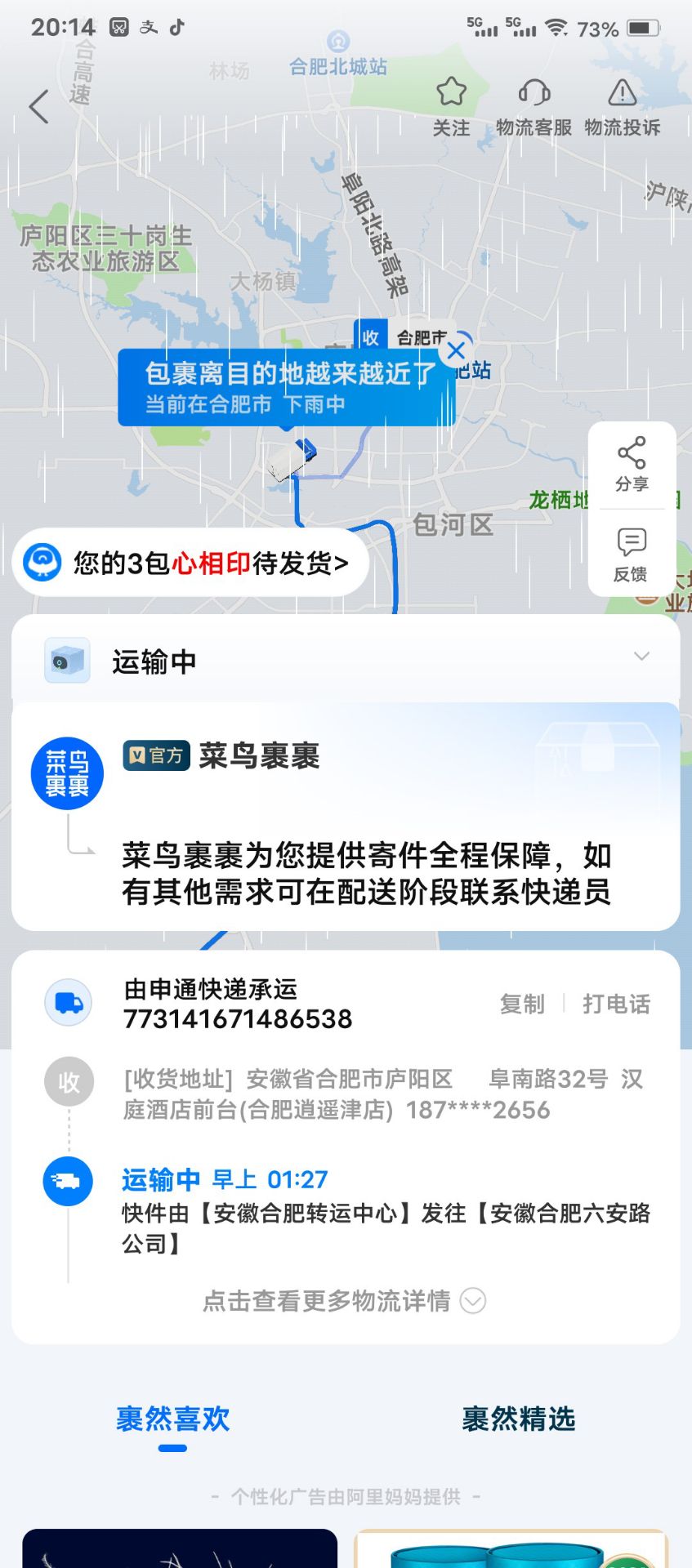The height and width of the screenshot is (1568, 692).
Task: Follow this package with 关注 star
Action: (x=451, y=105)
